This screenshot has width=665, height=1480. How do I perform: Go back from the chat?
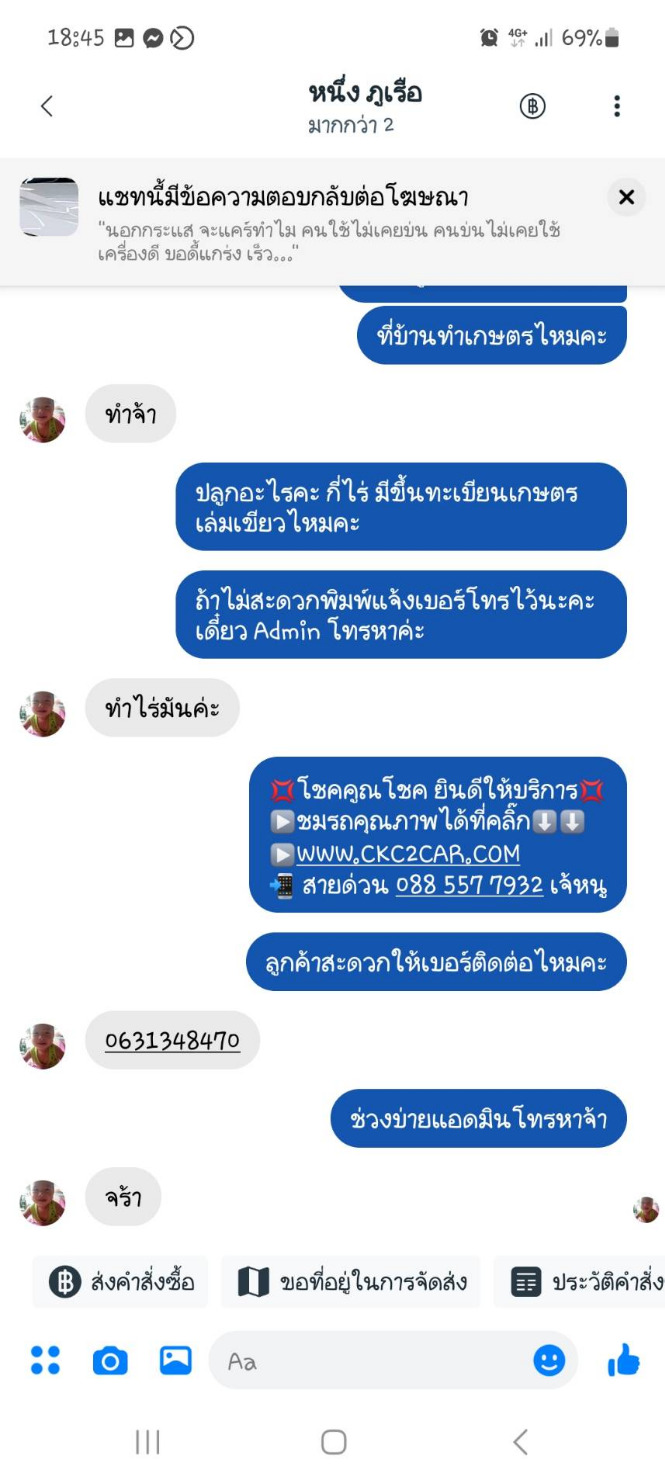click(x=46, y=106)
